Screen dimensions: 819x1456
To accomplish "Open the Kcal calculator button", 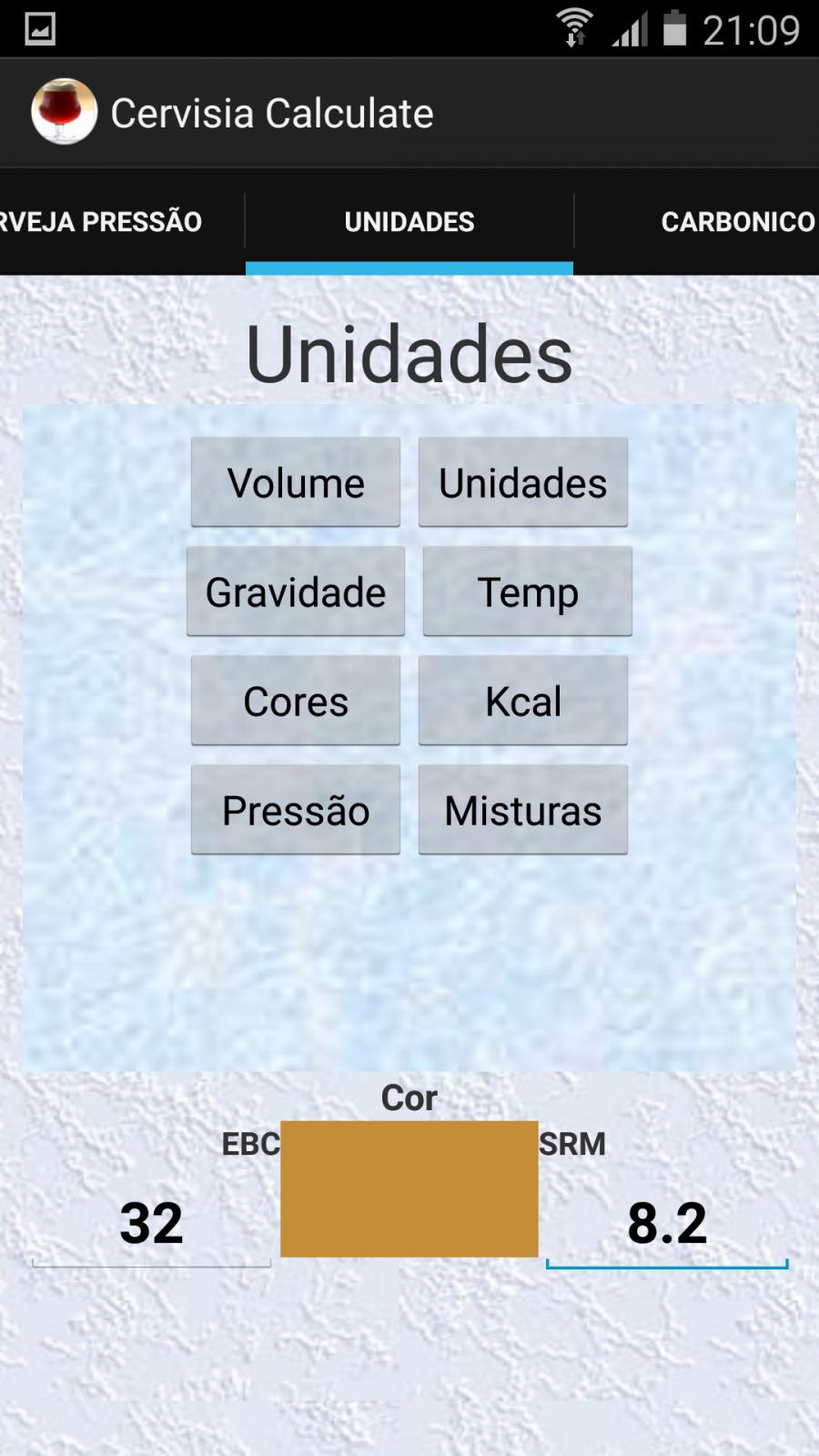I will pos(523,701).
